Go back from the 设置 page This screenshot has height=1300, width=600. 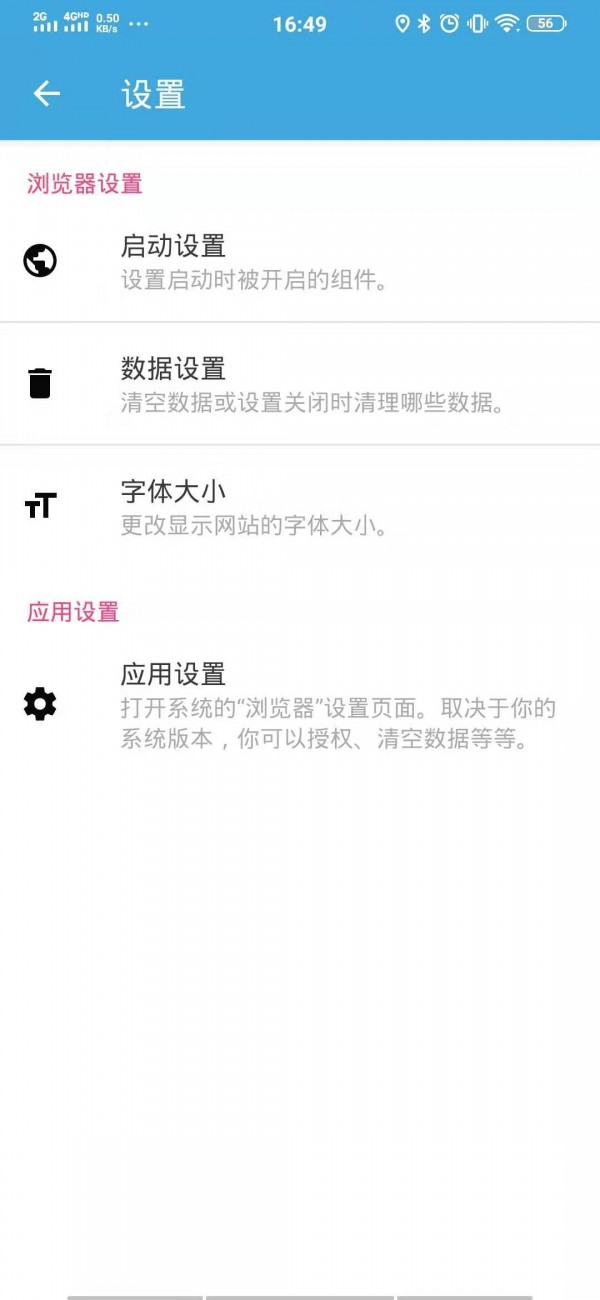[47, 94]
